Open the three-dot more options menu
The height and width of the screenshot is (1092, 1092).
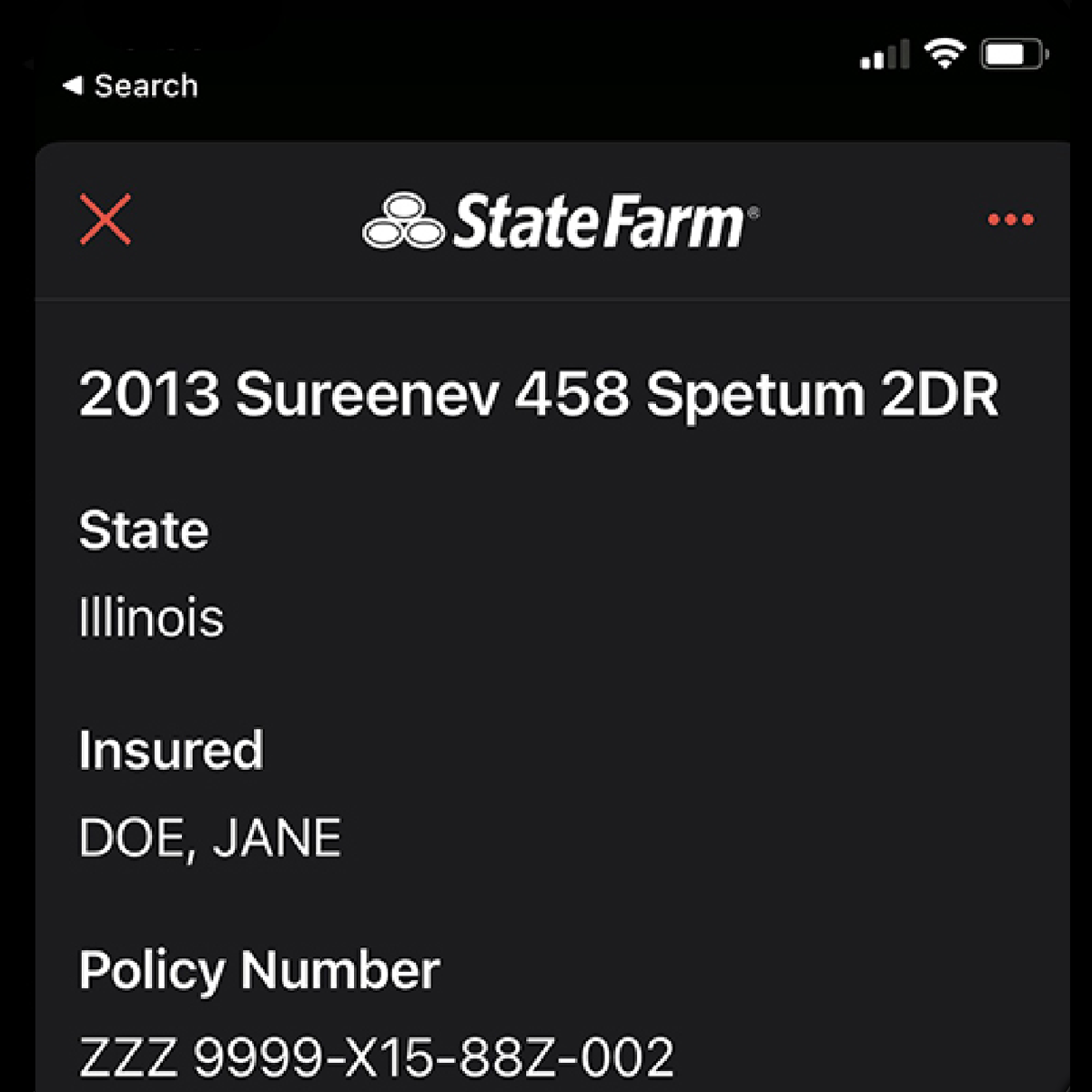tap(1010, 219)
